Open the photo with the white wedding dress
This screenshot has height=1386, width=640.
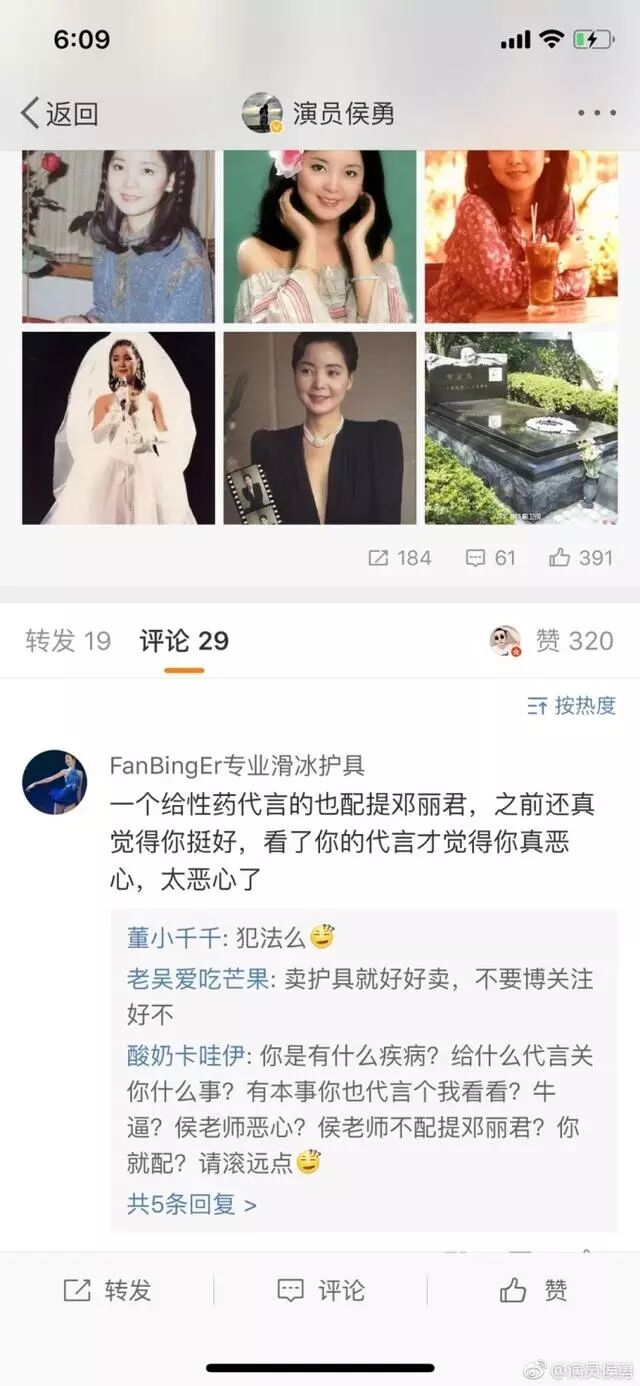118,428
